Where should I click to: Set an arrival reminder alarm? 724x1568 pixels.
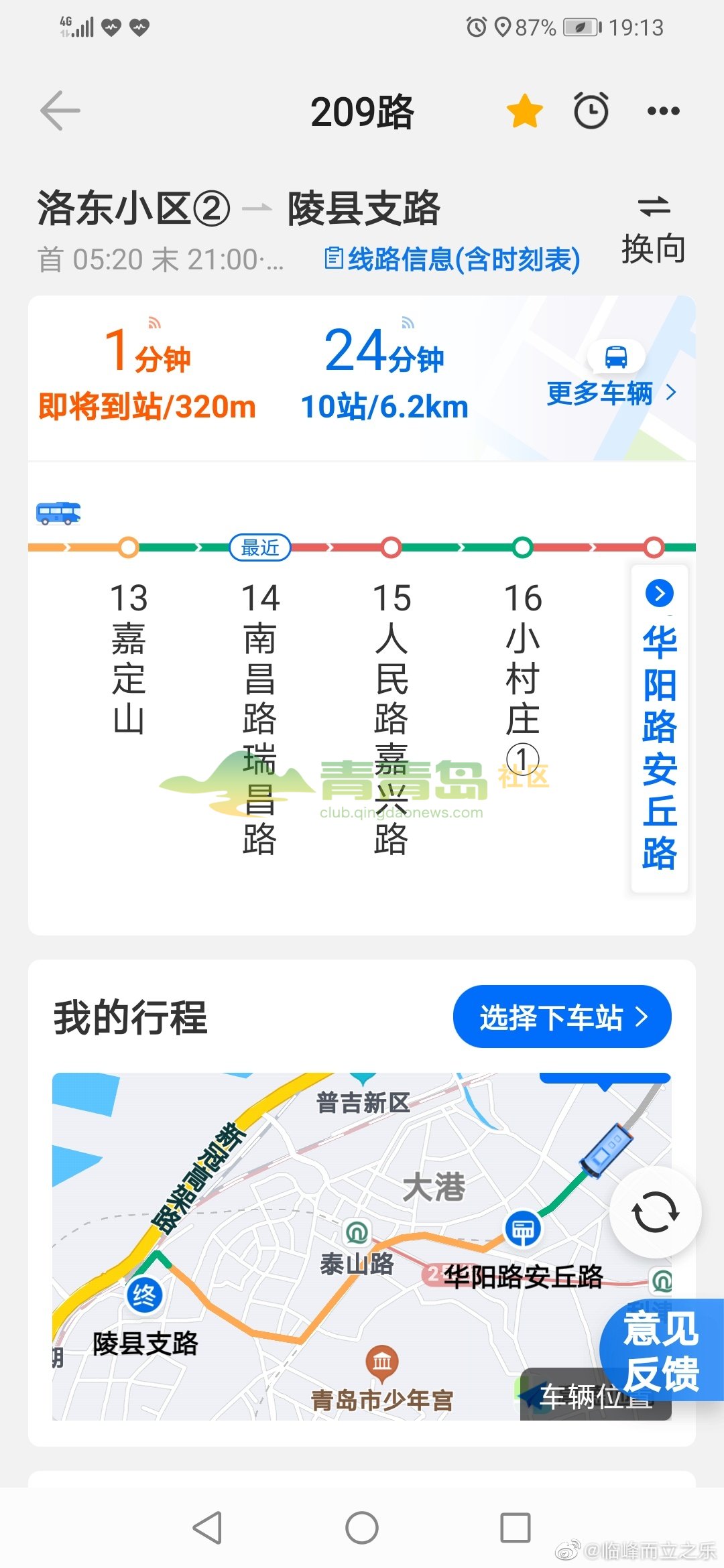pyautogui.click(x=591, y=111)
